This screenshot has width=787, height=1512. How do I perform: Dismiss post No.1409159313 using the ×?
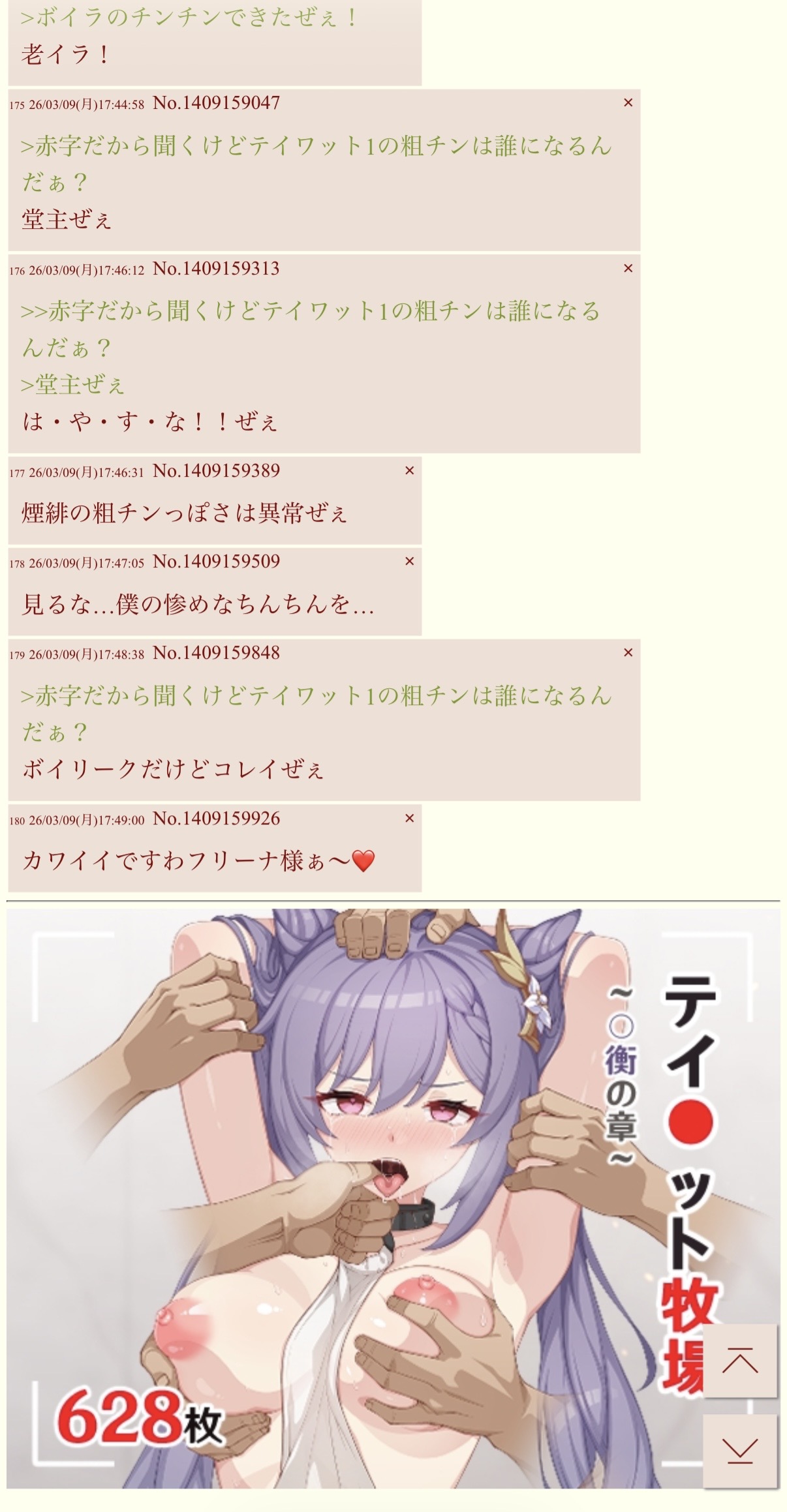point(628,268)
